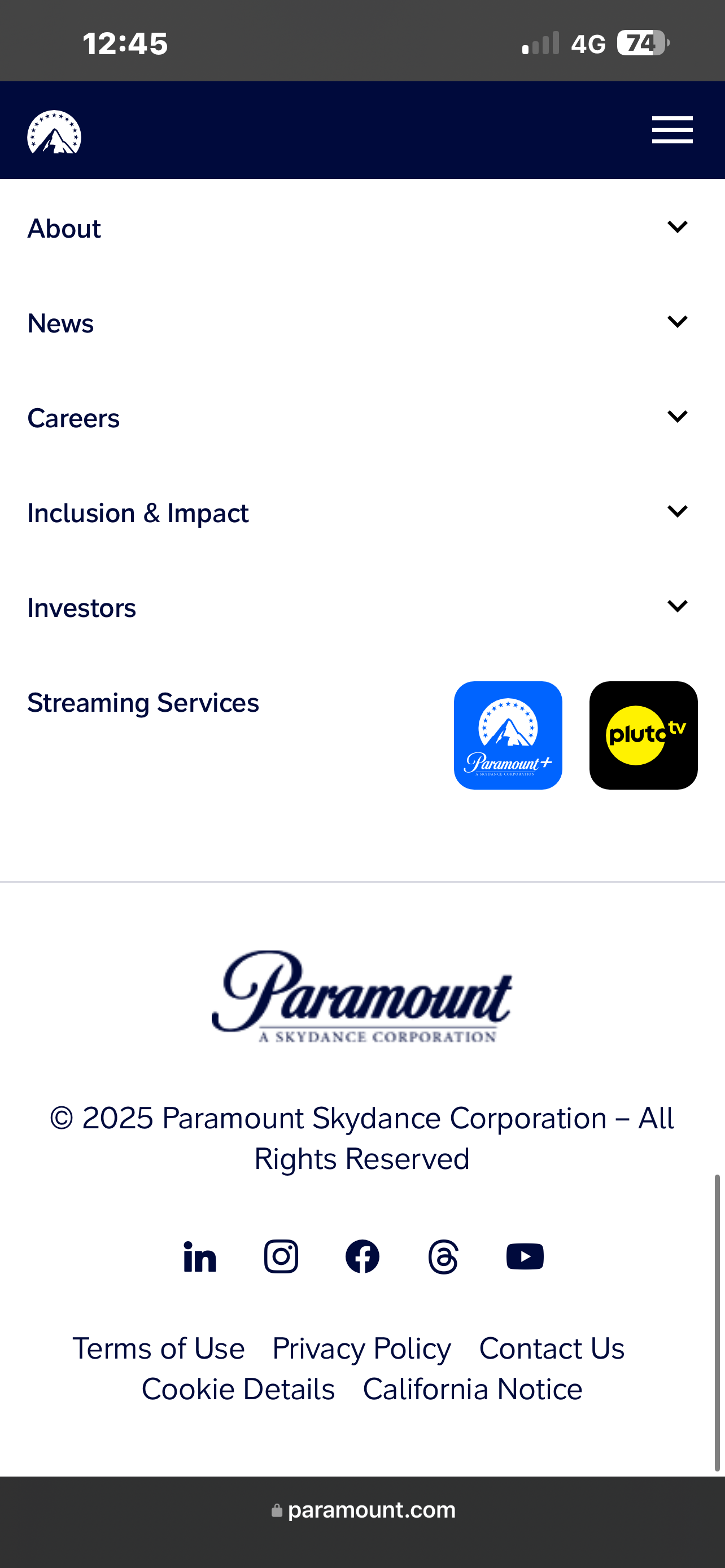Screen dimensions: 725x1568
Task: Visit Paramount's Facebook page
Action: point(362,1256)
